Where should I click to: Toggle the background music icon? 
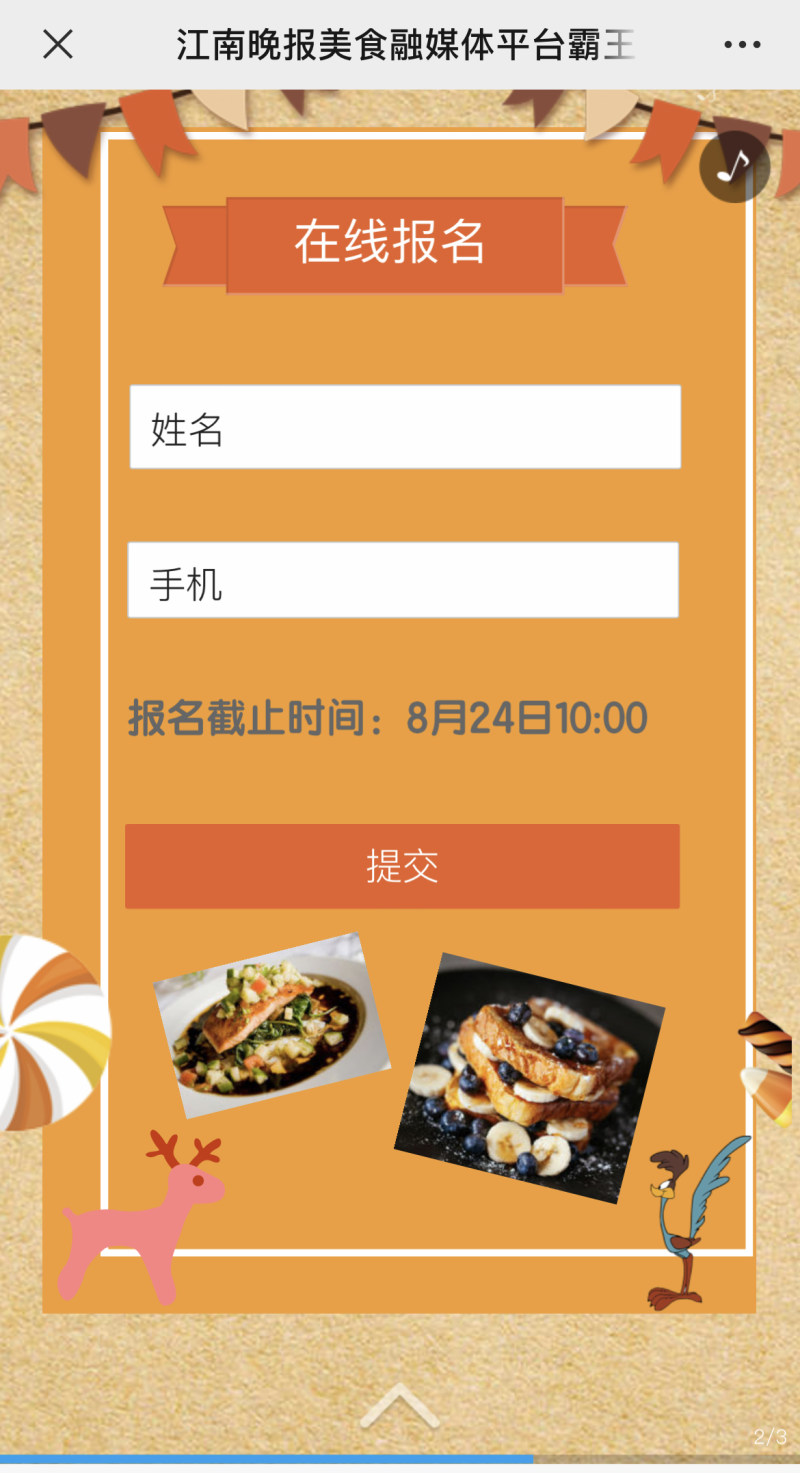tap(734, 166)
